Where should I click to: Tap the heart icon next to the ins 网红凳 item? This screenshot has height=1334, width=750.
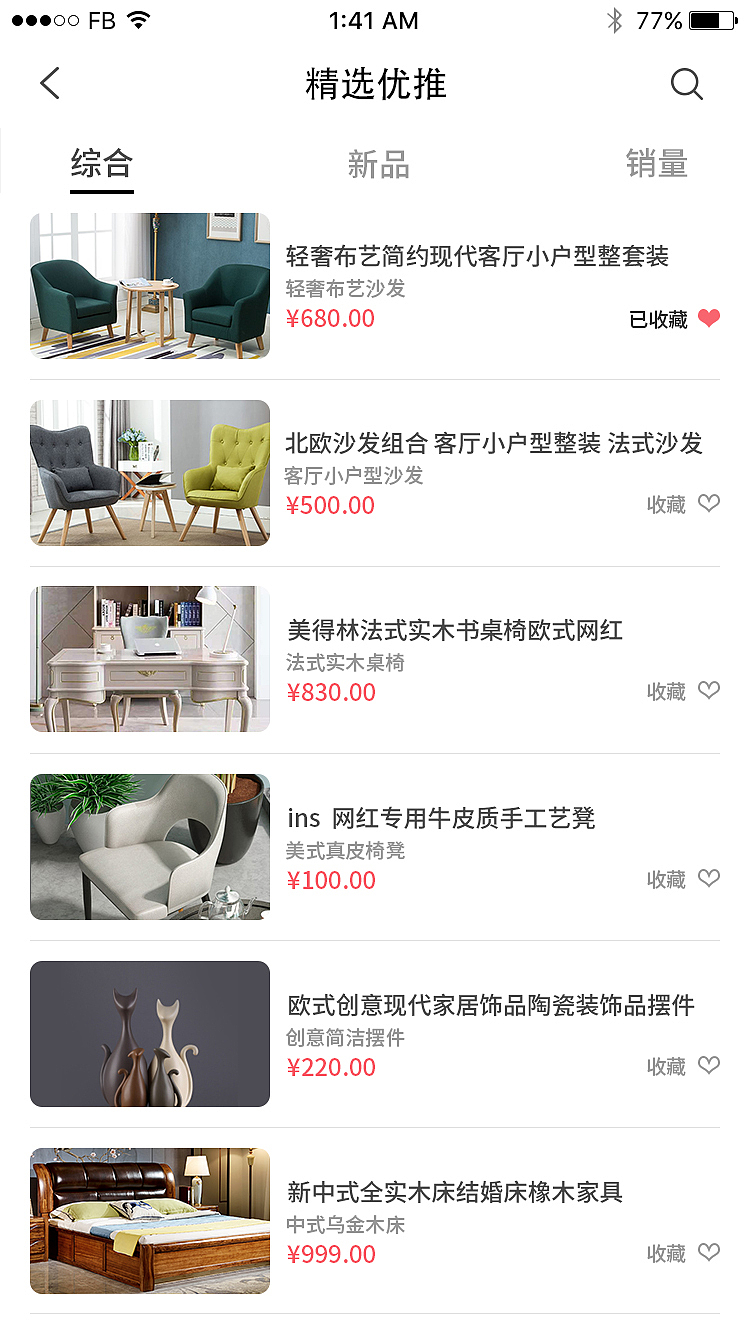click(709, 878)
